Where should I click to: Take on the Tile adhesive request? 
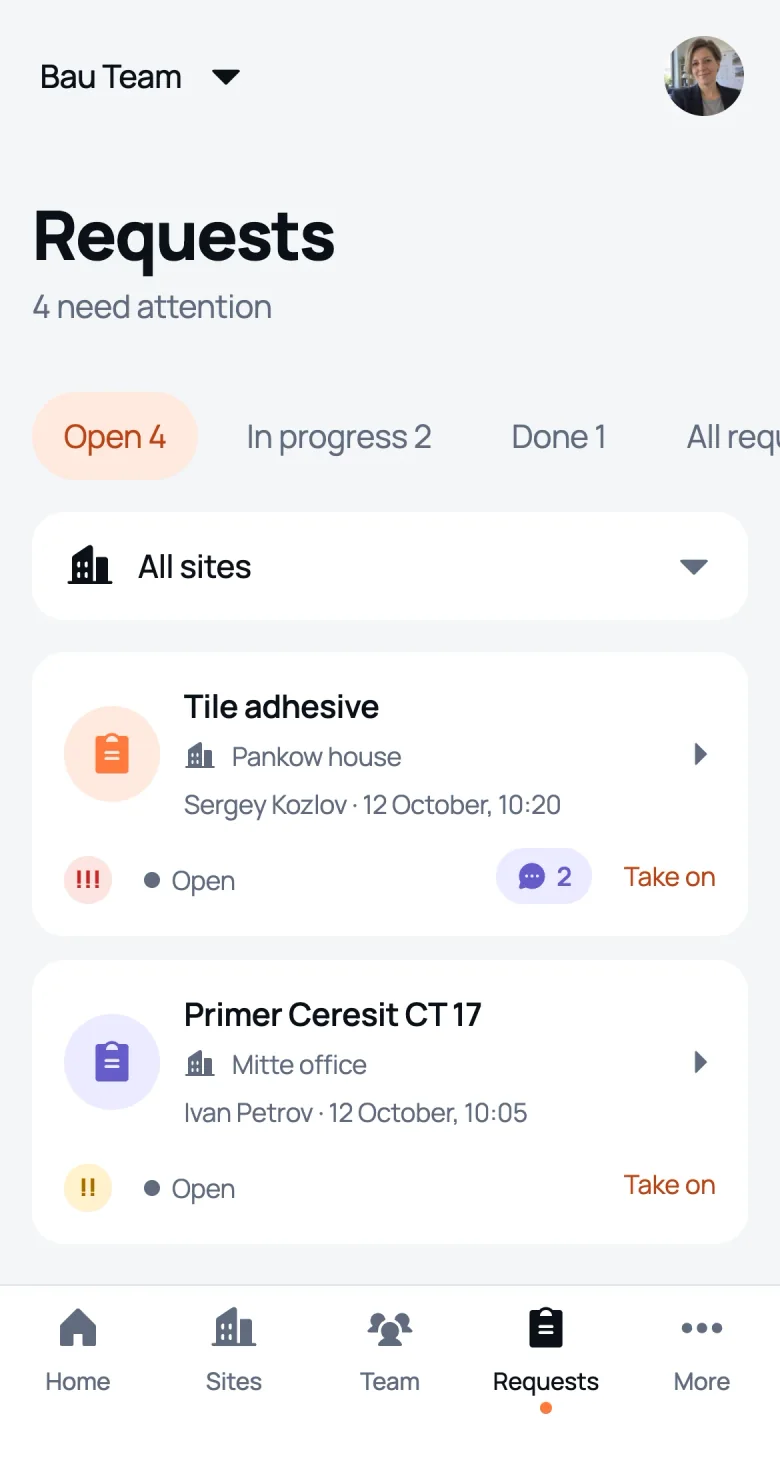[x=669, y=877]
